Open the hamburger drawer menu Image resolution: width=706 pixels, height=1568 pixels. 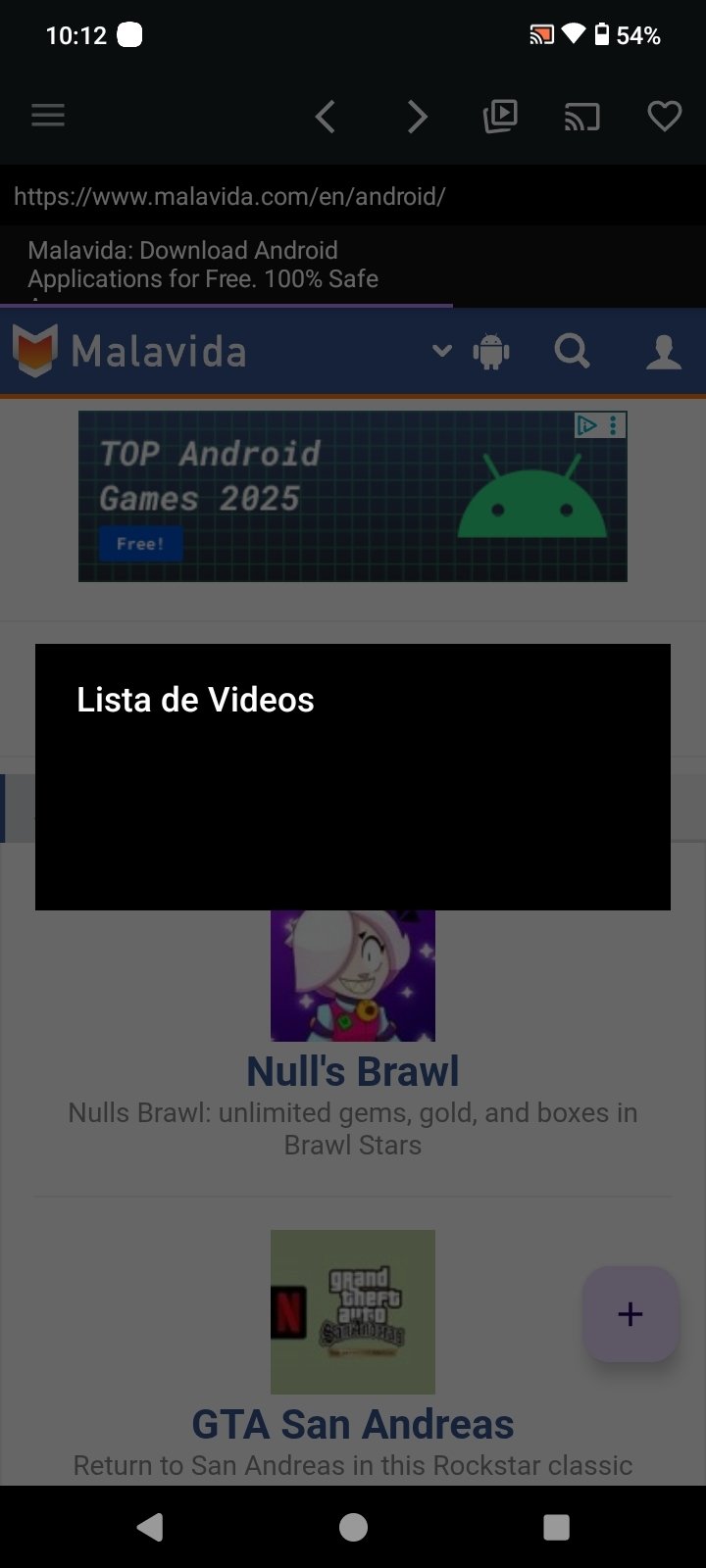[x=48, y=117]
